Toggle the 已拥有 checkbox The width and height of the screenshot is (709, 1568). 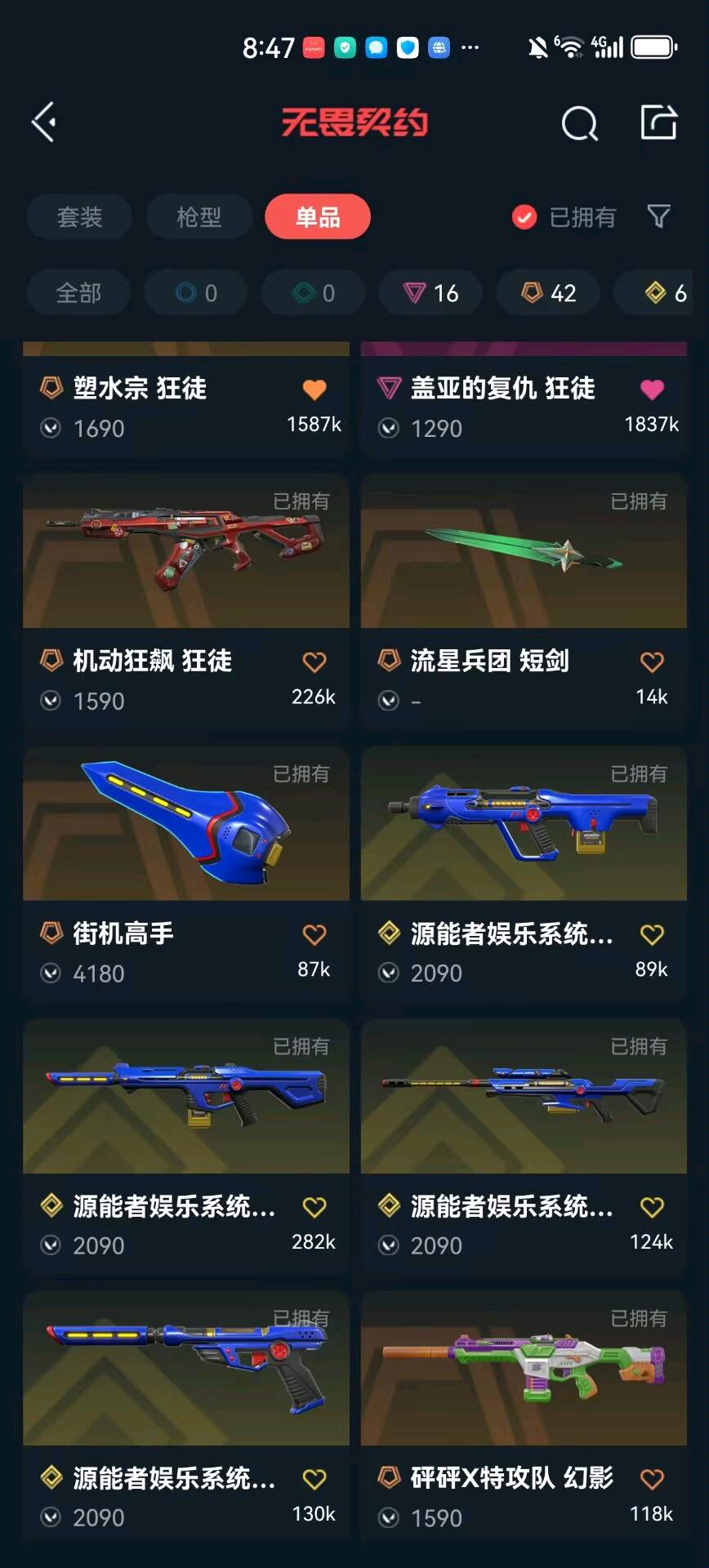pyautogui.click(x=524, y=217)
